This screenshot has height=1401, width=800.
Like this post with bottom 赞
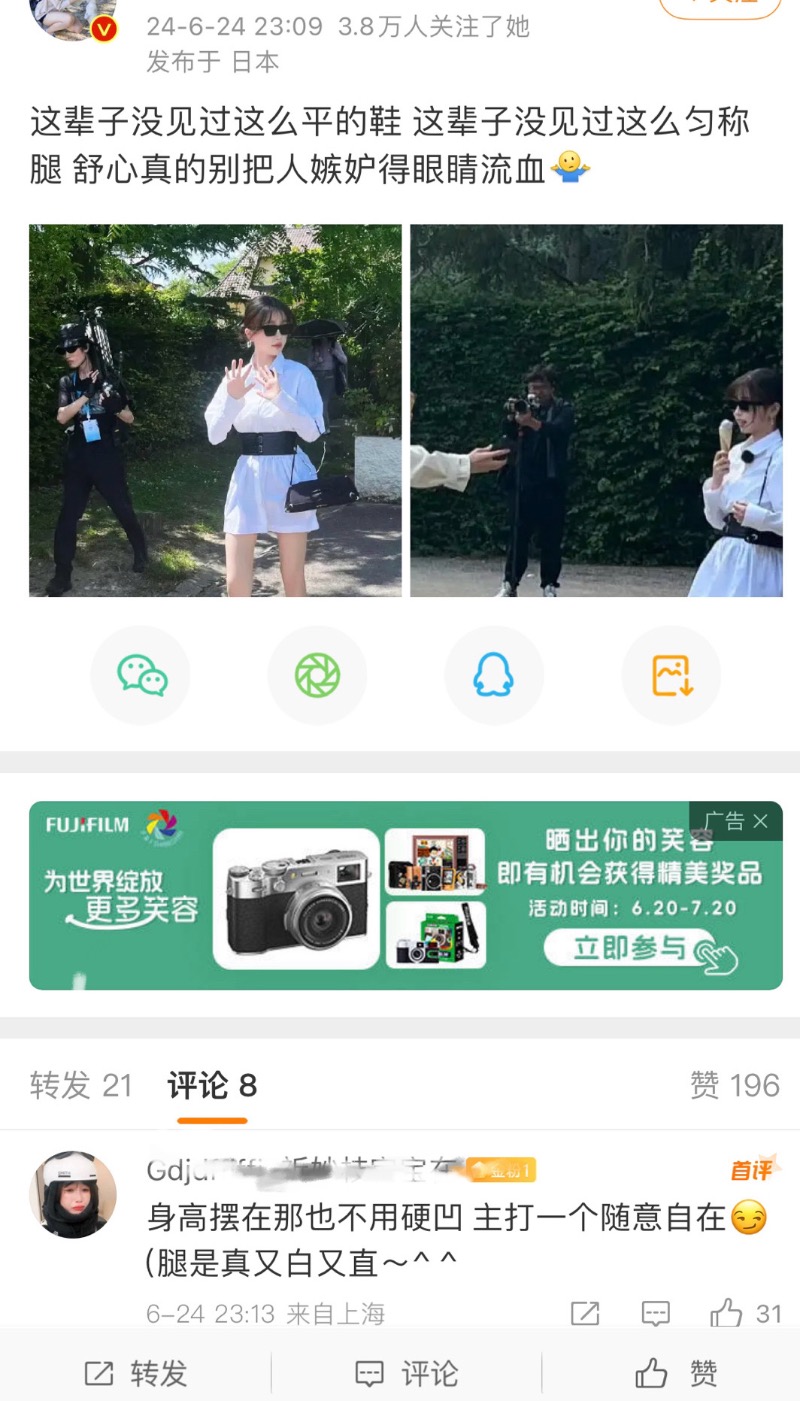(677, 1374)
